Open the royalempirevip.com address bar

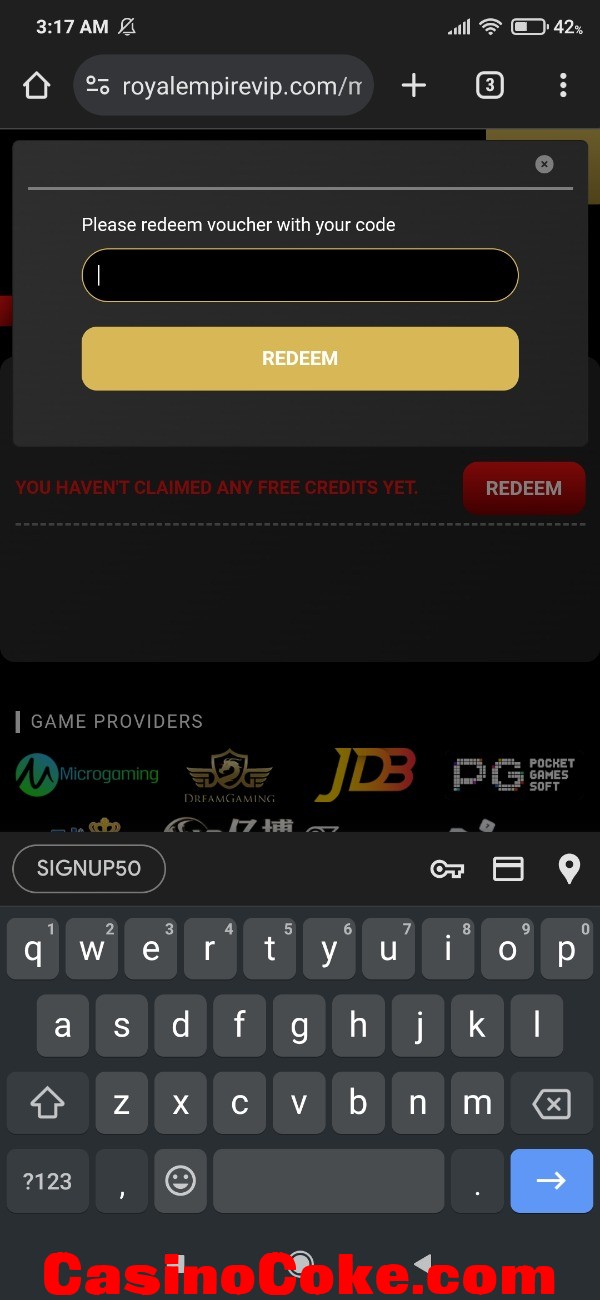pos(240,86)
